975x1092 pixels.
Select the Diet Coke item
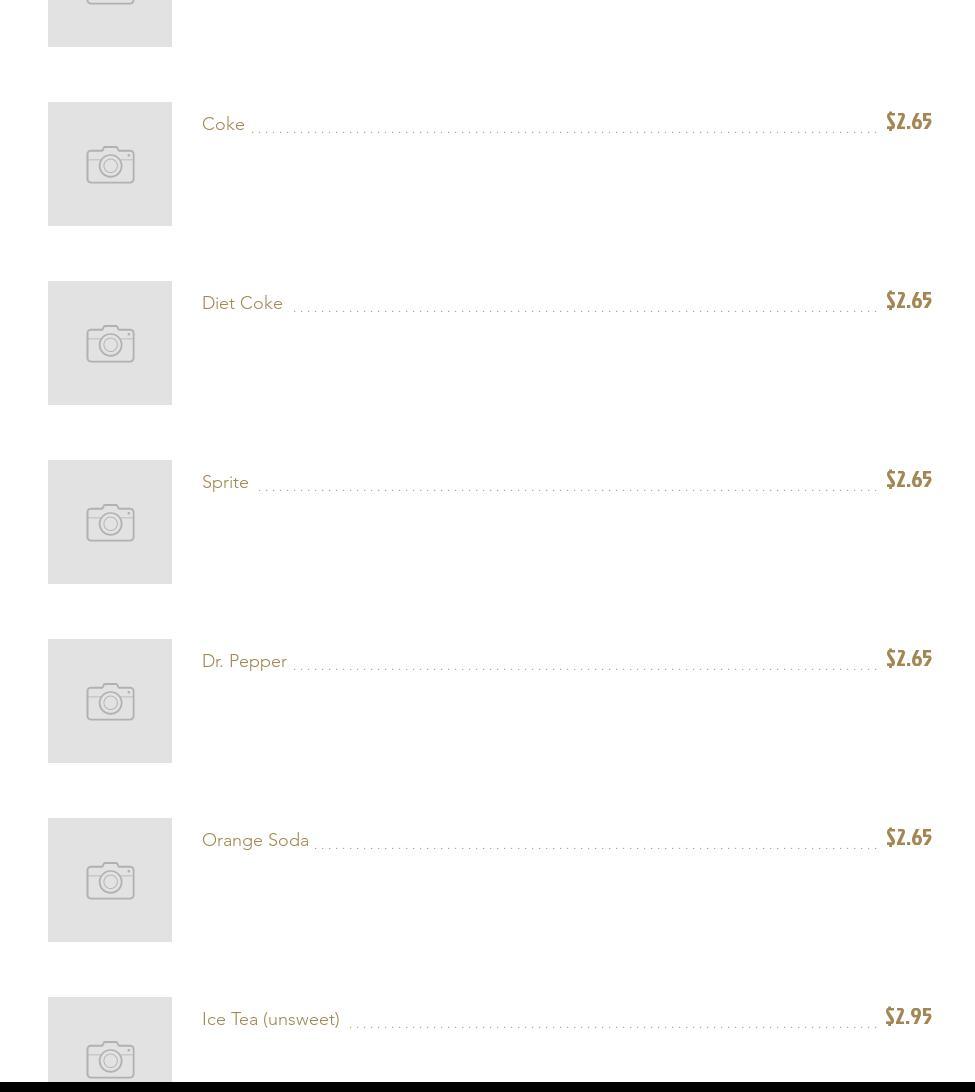(242, 303)
